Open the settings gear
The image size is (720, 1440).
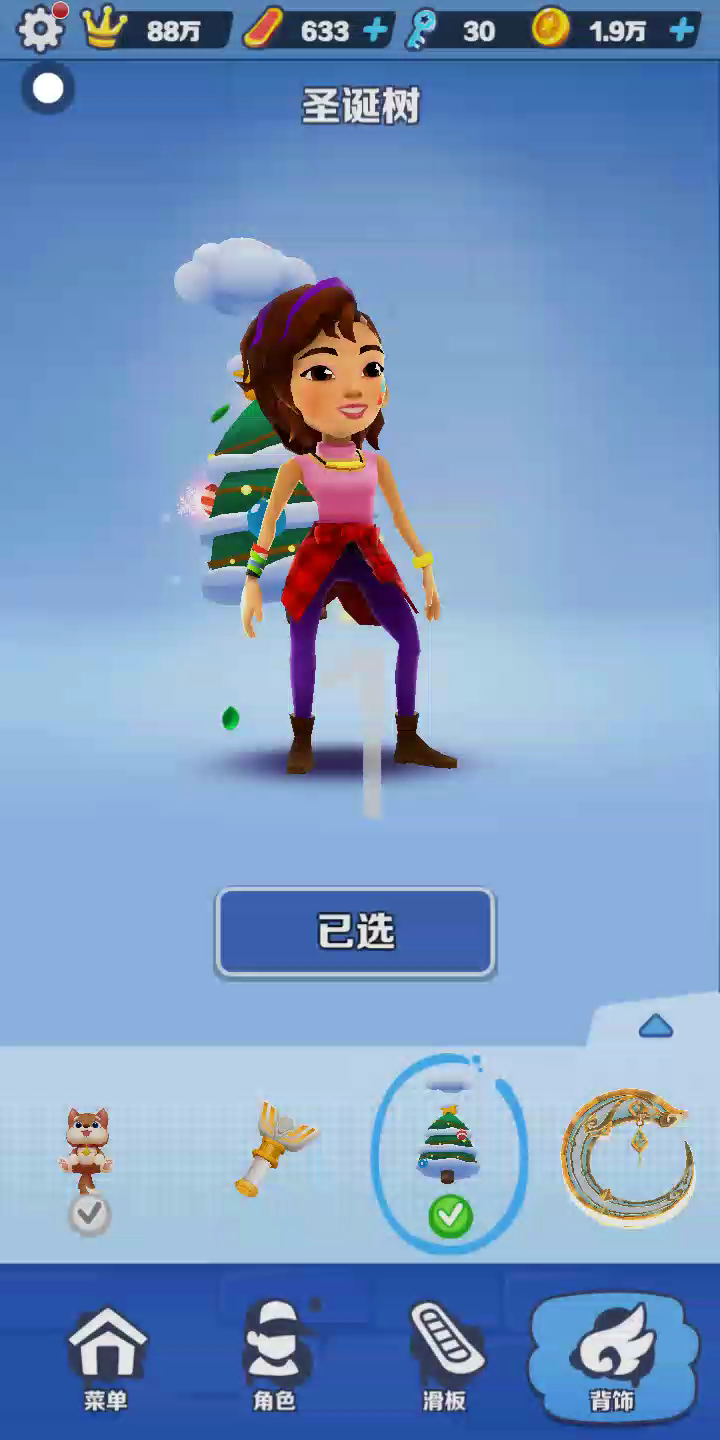coord(40,29)
